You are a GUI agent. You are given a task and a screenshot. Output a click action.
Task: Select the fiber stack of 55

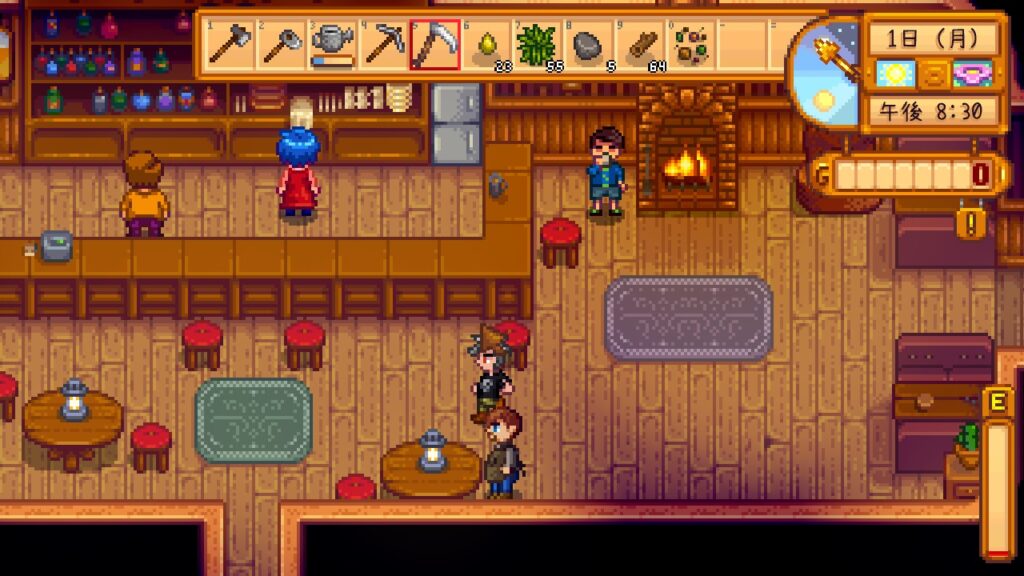pyautogui.click(x=537, y=45)
